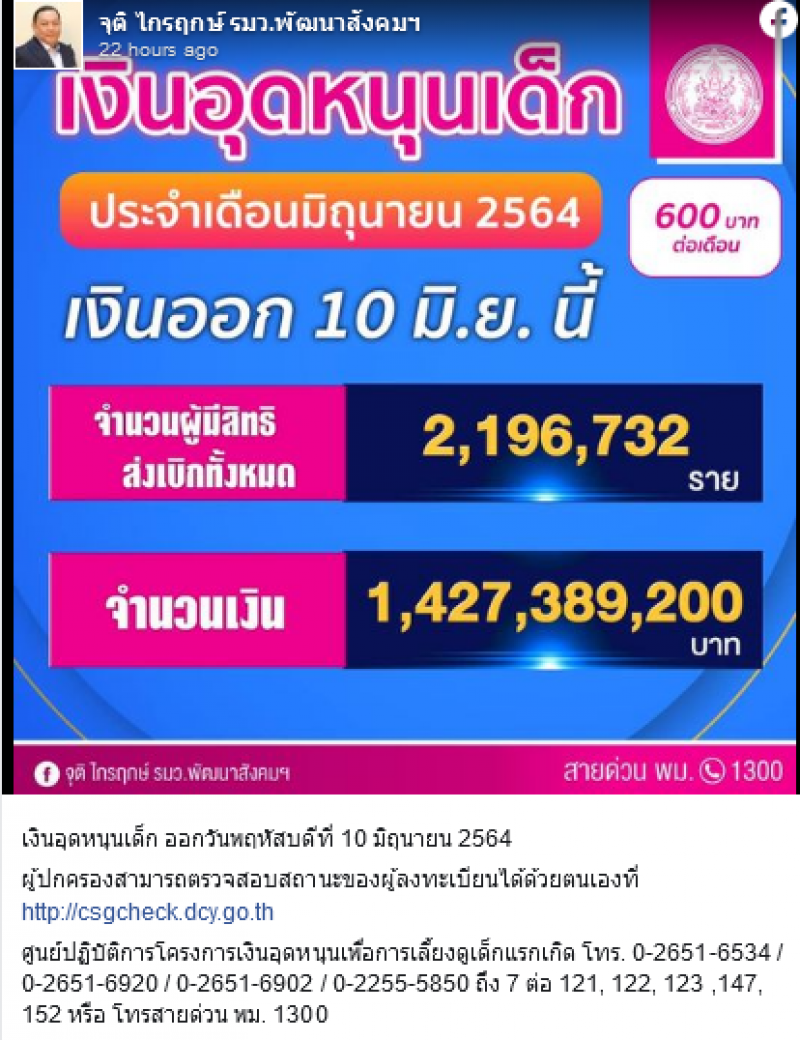Open the csgcheck.dcy.go.th link
The image size is (800, 1040).
(x=148, y=912)
